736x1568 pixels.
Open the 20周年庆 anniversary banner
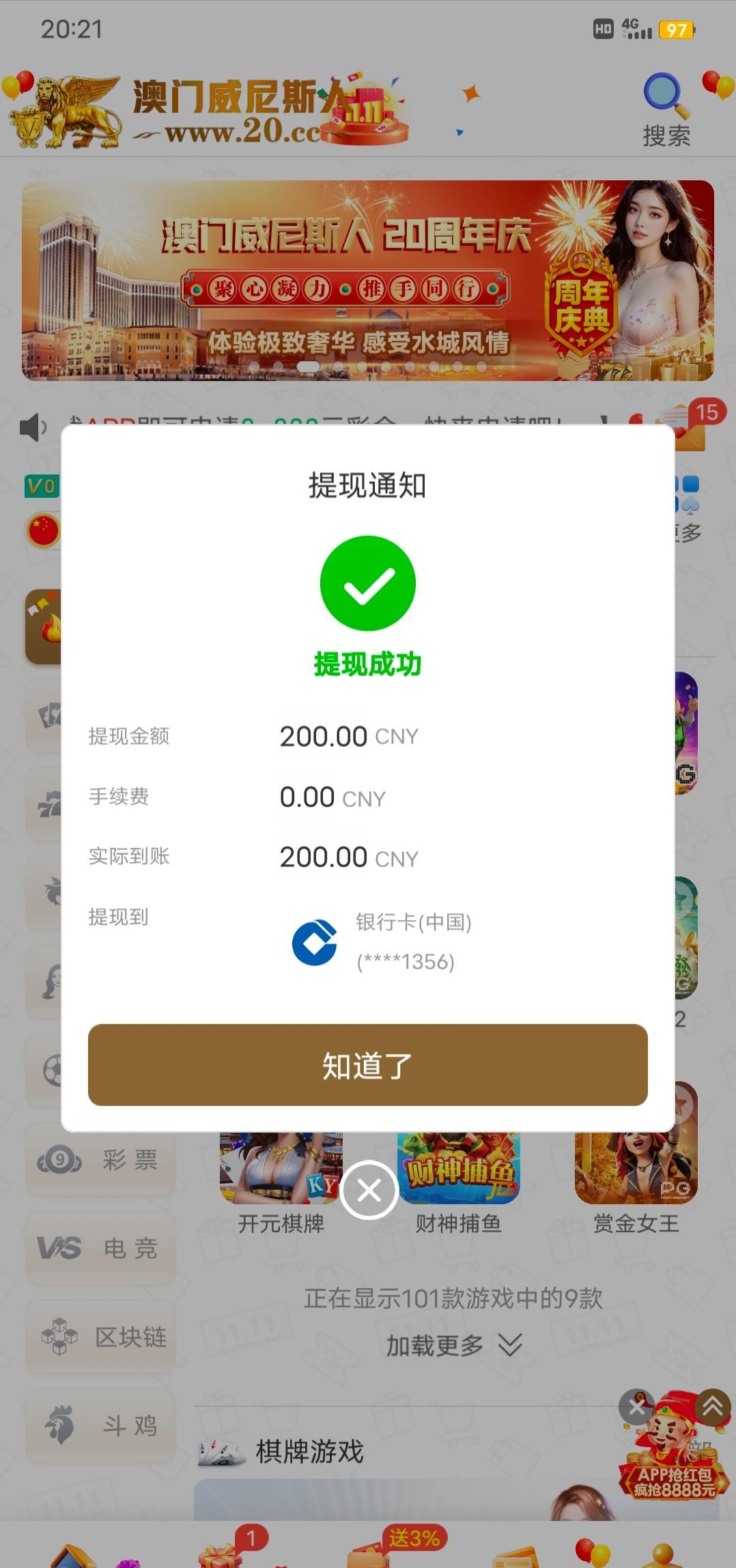[x=367, y=280]
